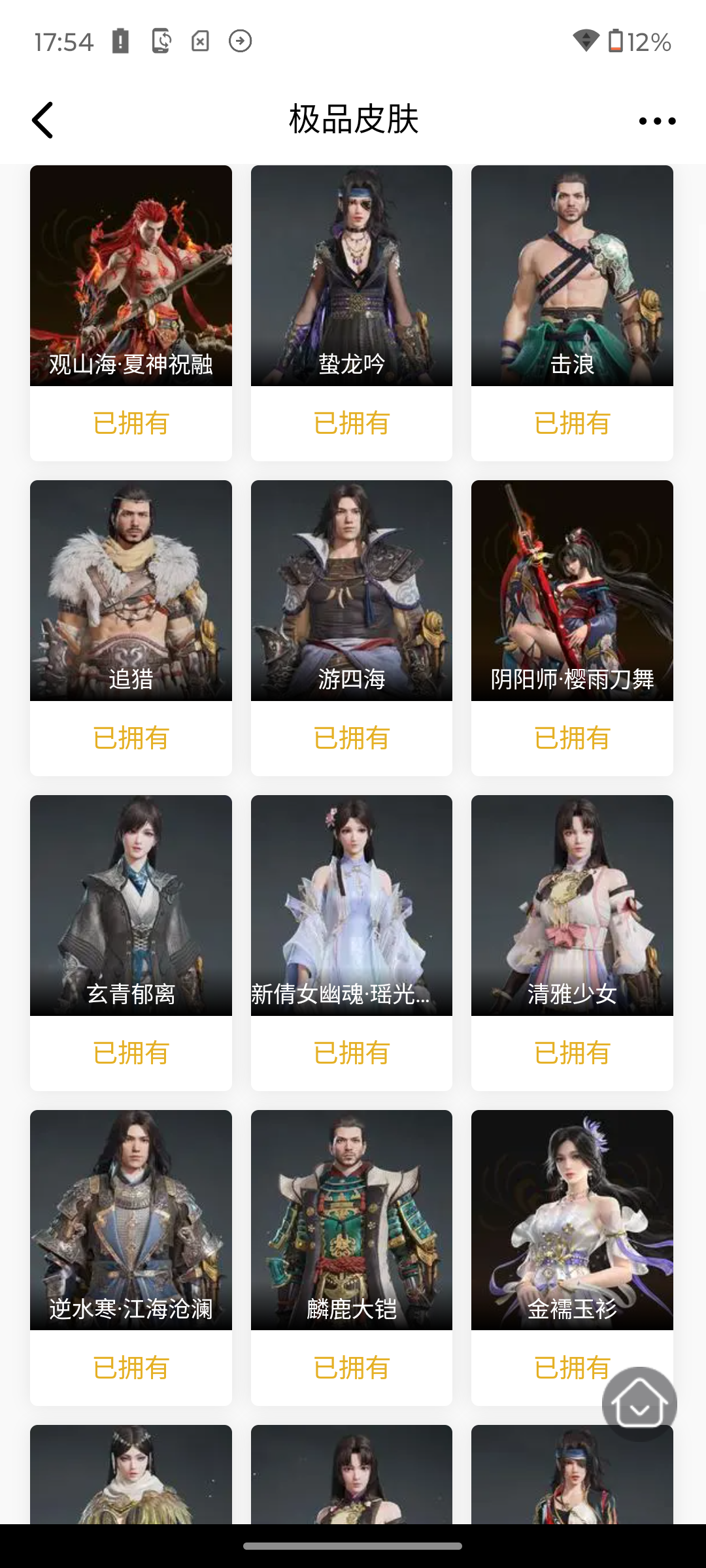Viewport: 706px width, 1568px height.
Task: View the 清雅少女 skin
Action: pyautogui.click(x=572, y=906)
